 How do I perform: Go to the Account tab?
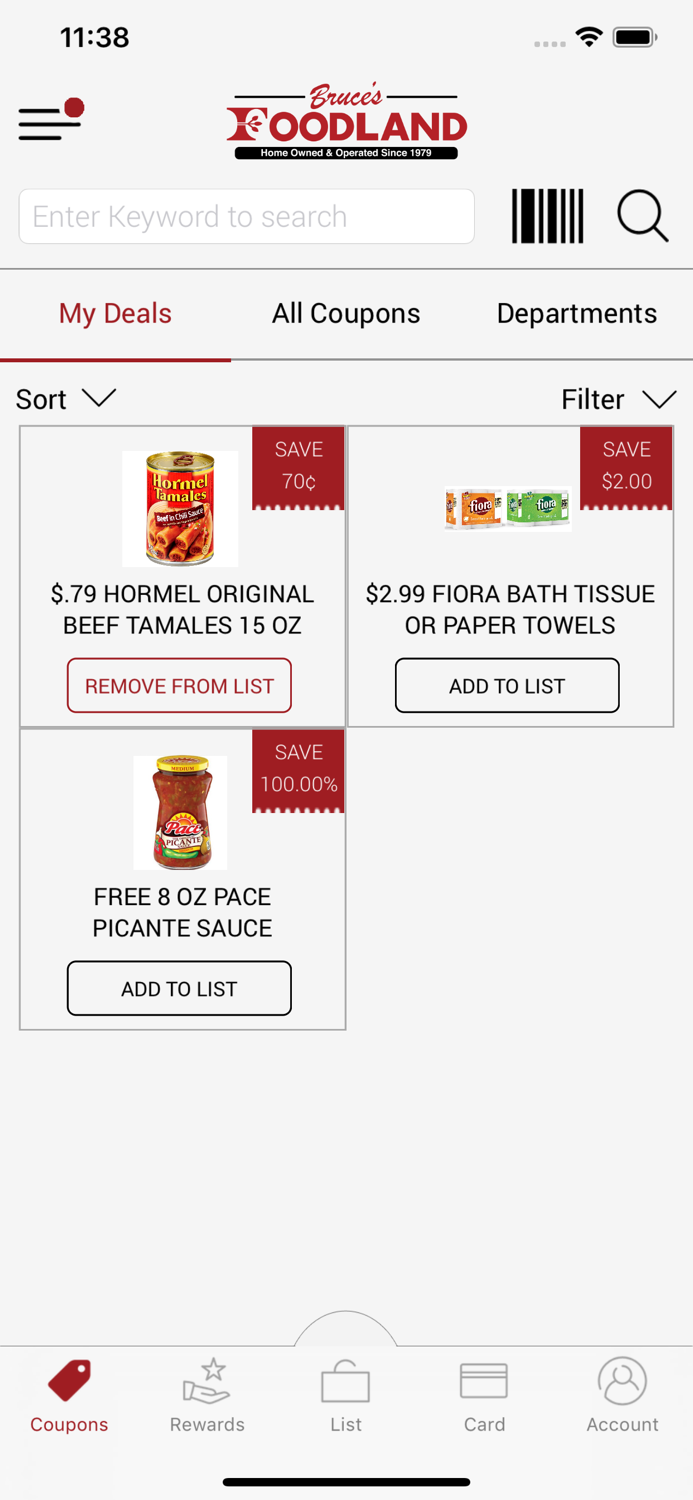pos(622,1396)
